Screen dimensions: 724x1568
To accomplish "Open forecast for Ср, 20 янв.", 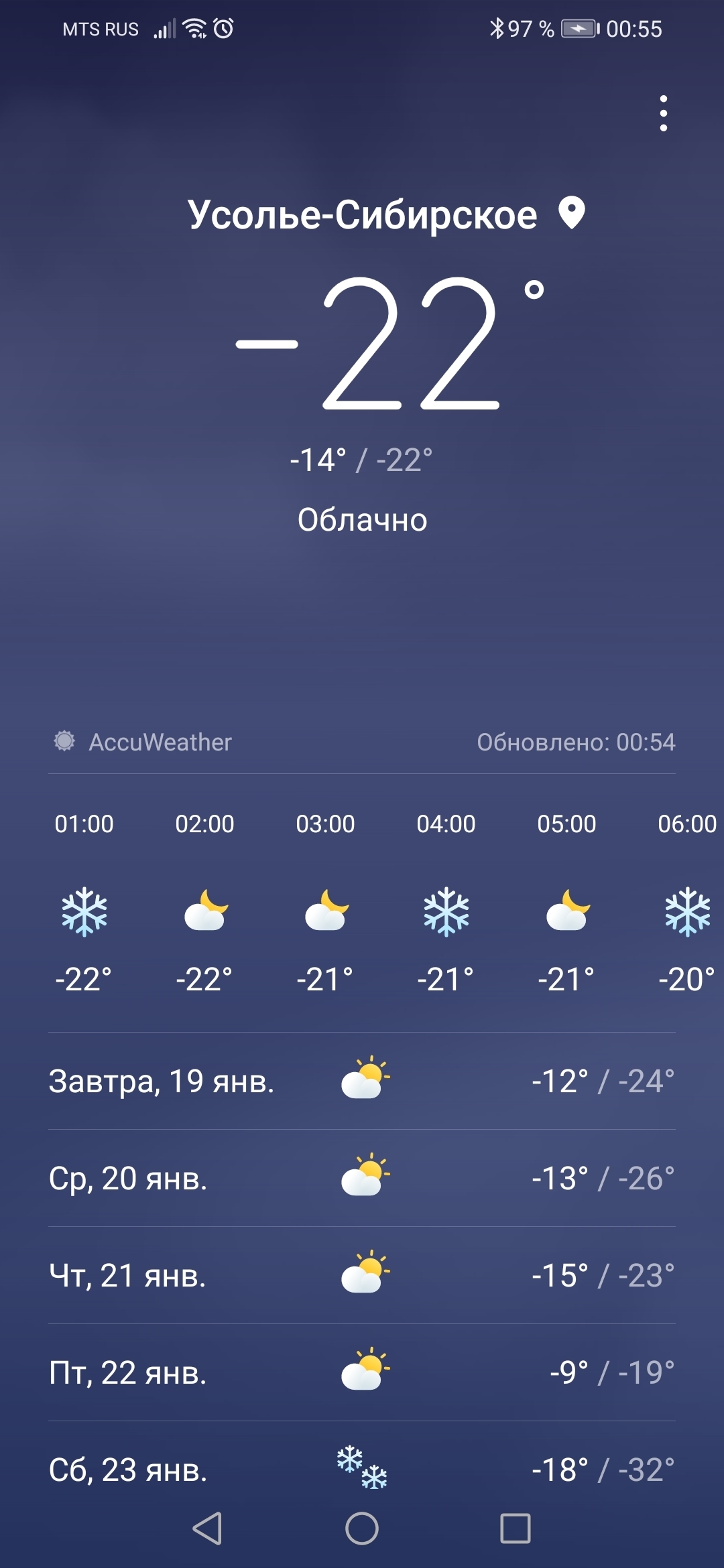I will point(362,1178).
